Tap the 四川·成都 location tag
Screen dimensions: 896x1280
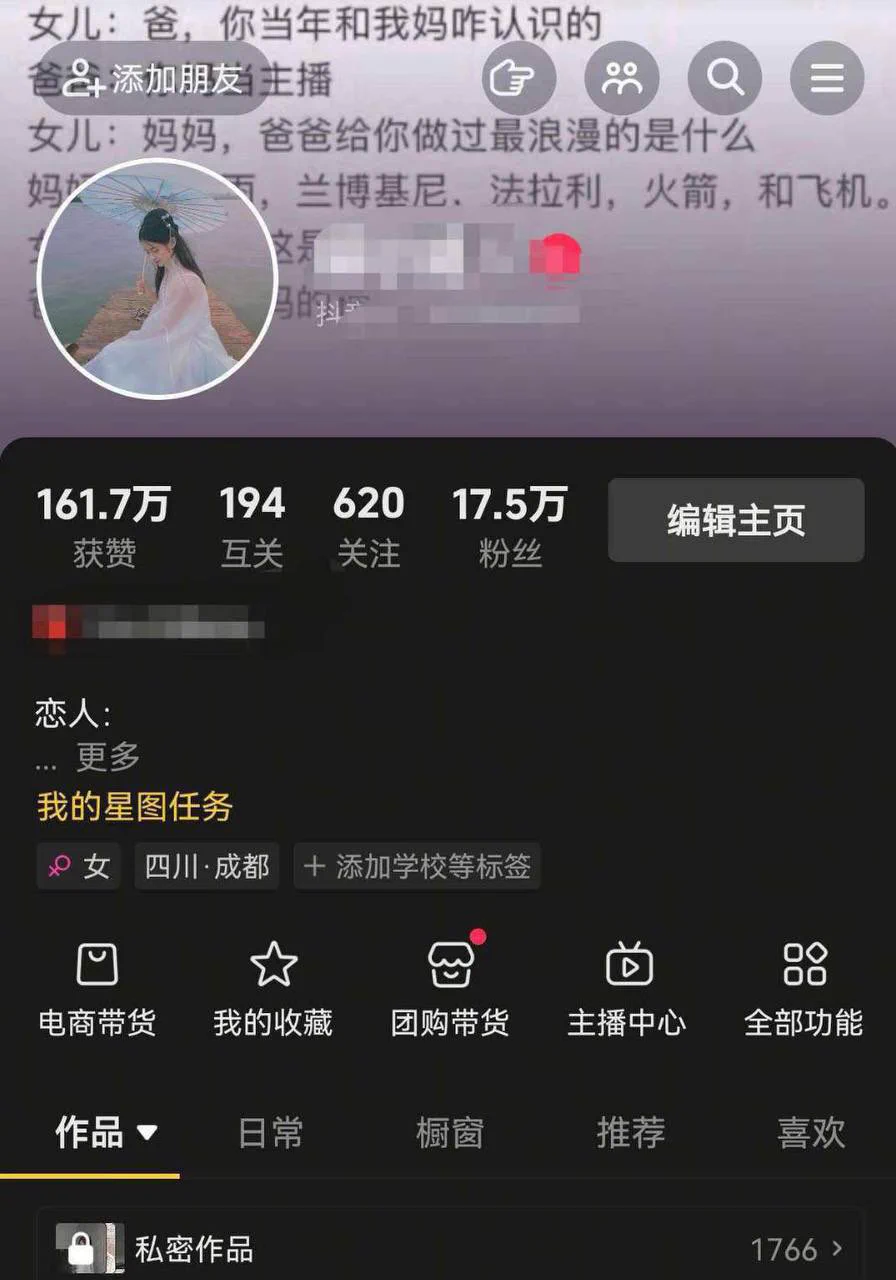[x=207, y=866]
